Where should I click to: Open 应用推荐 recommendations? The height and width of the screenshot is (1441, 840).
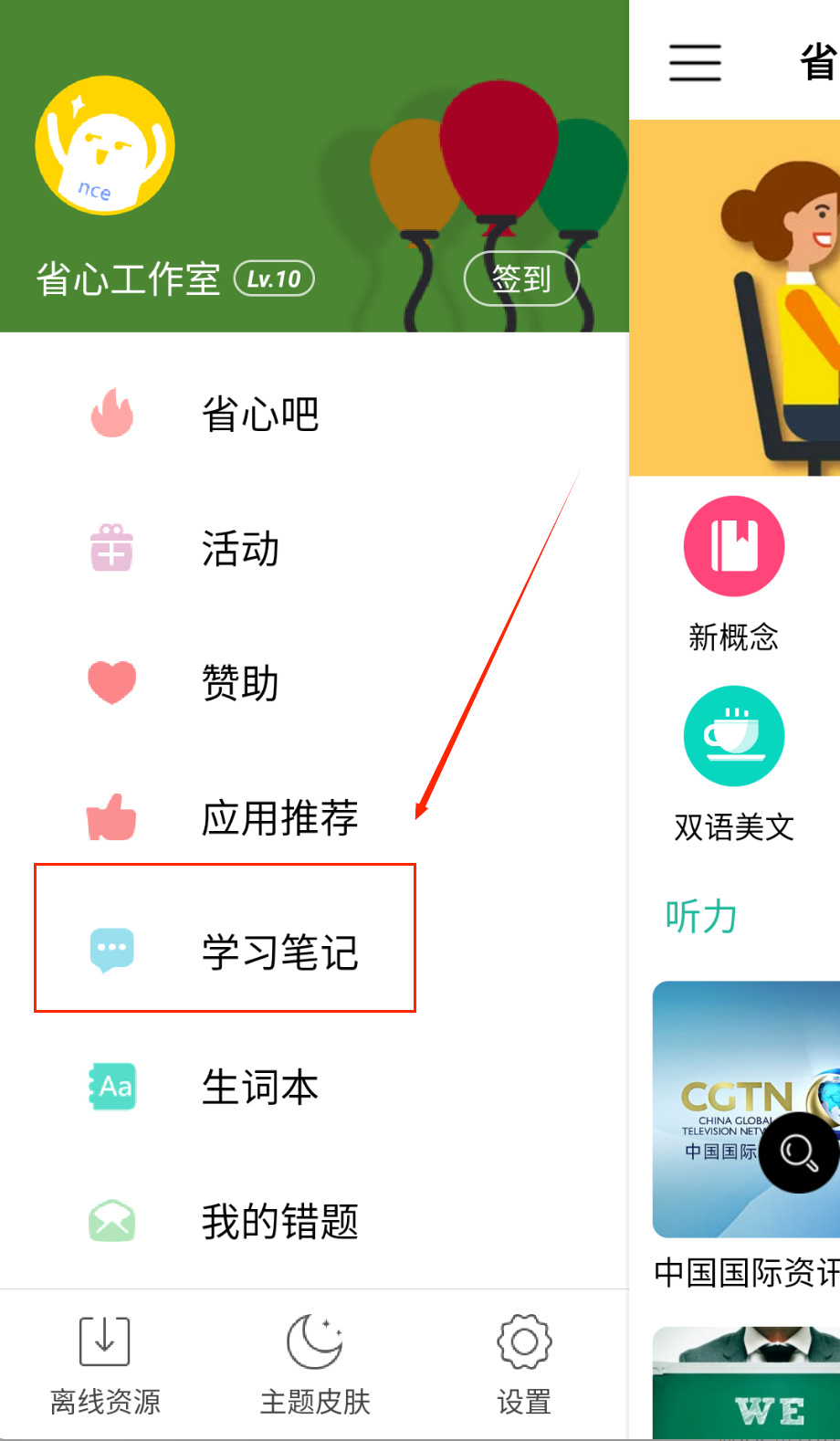click(278, 817)
